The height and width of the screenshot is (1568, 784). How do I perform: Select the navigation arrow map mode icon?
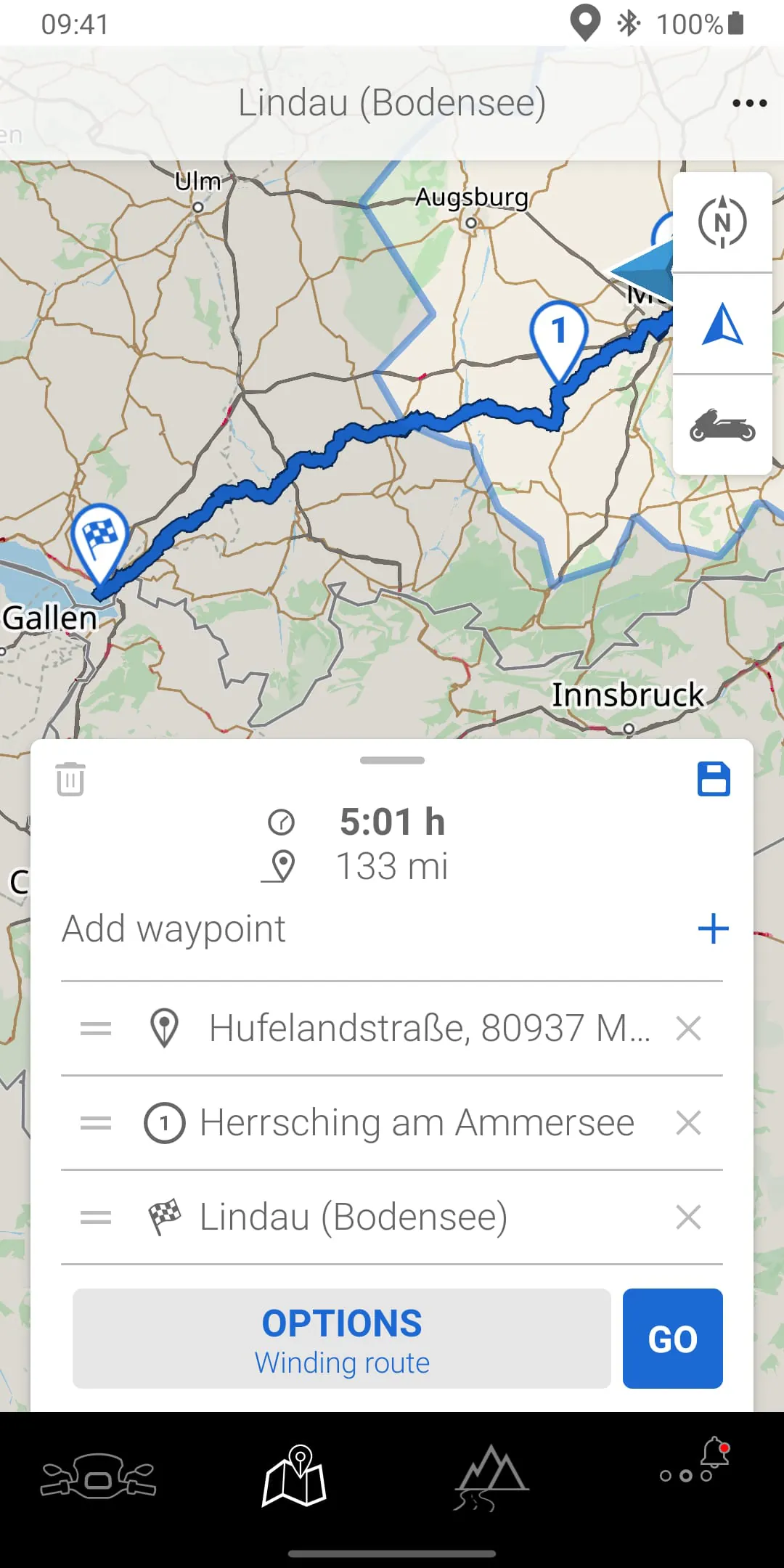coord(722,325)
